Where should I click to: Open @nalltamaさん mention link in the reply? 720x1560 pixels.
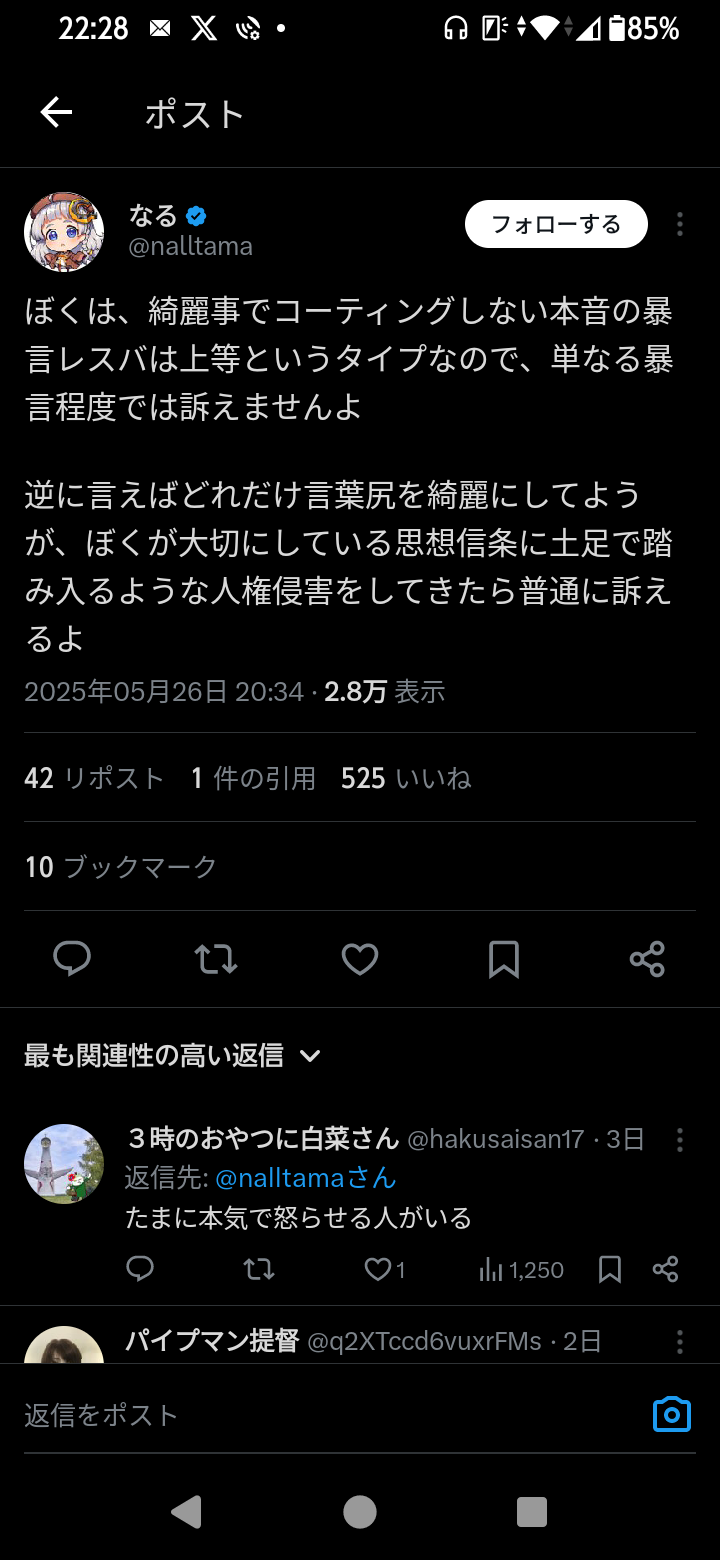[306, 1178]
